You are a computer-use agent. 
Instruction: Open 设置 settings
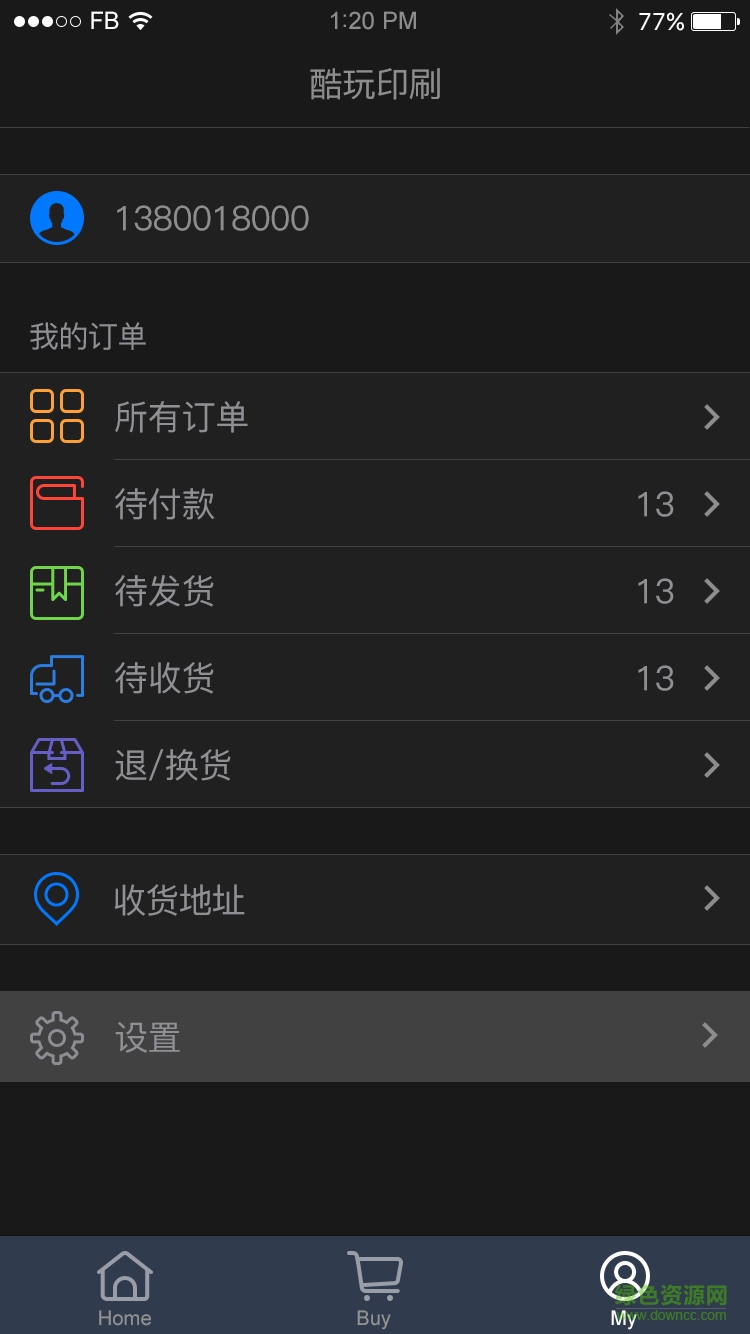375,1036
